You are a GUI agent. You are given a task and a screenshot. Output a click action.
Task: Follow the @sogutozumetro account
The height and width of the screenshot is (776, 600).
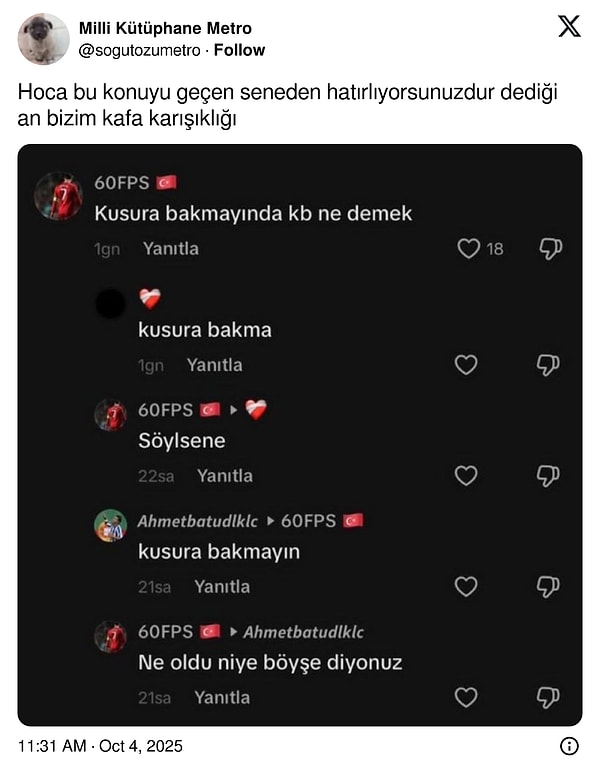pos(239,50)
